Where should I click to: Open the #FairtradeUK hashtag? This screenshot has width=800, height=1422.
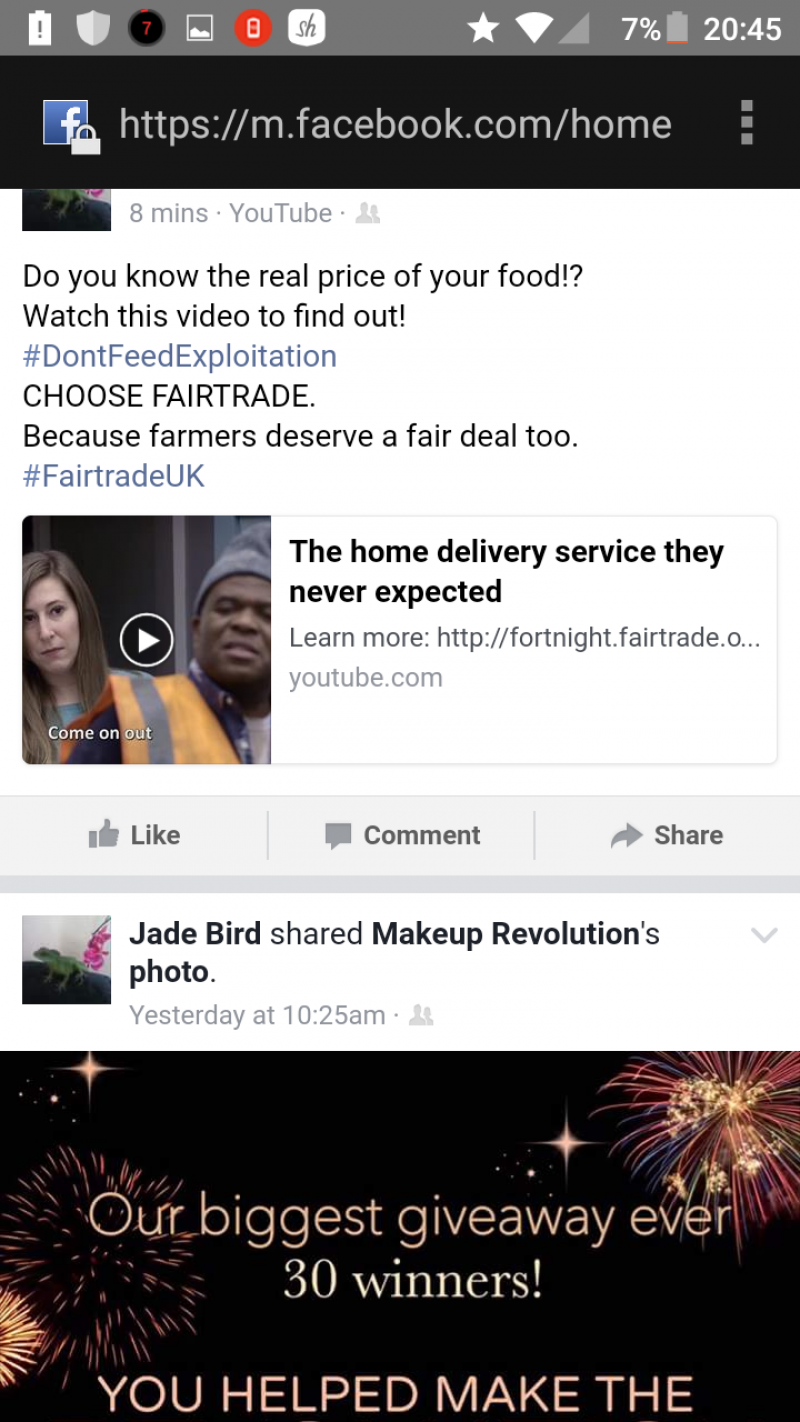click(114, 476)
